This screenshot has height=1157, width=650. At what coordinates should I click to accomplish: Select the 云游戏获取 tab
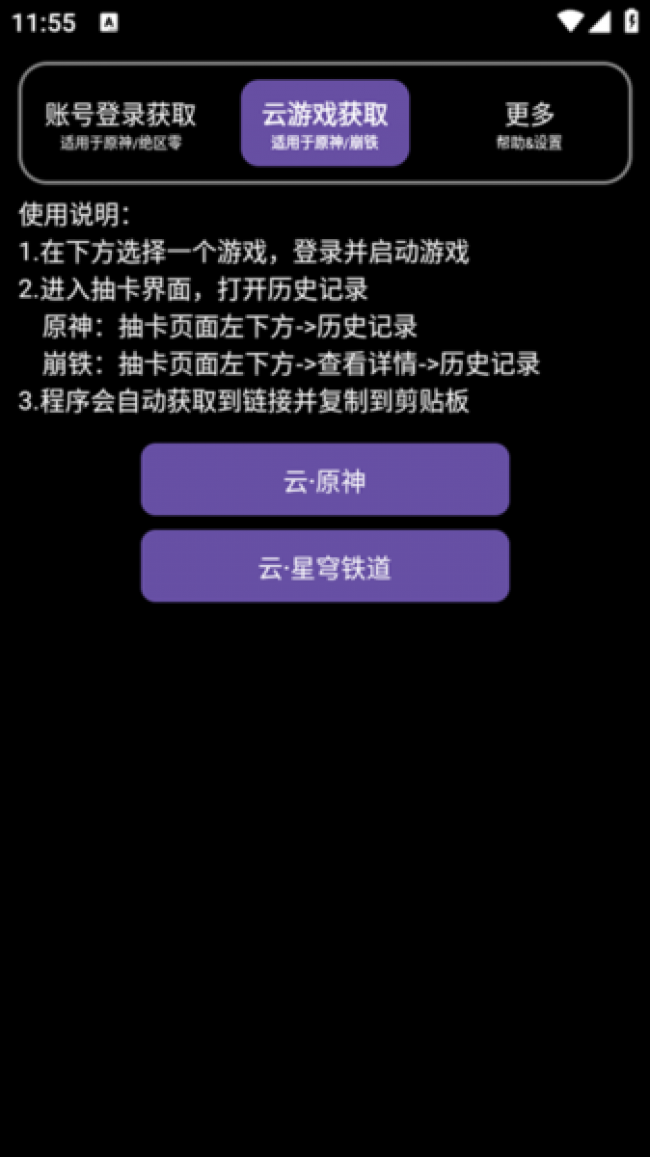[325, 124]
